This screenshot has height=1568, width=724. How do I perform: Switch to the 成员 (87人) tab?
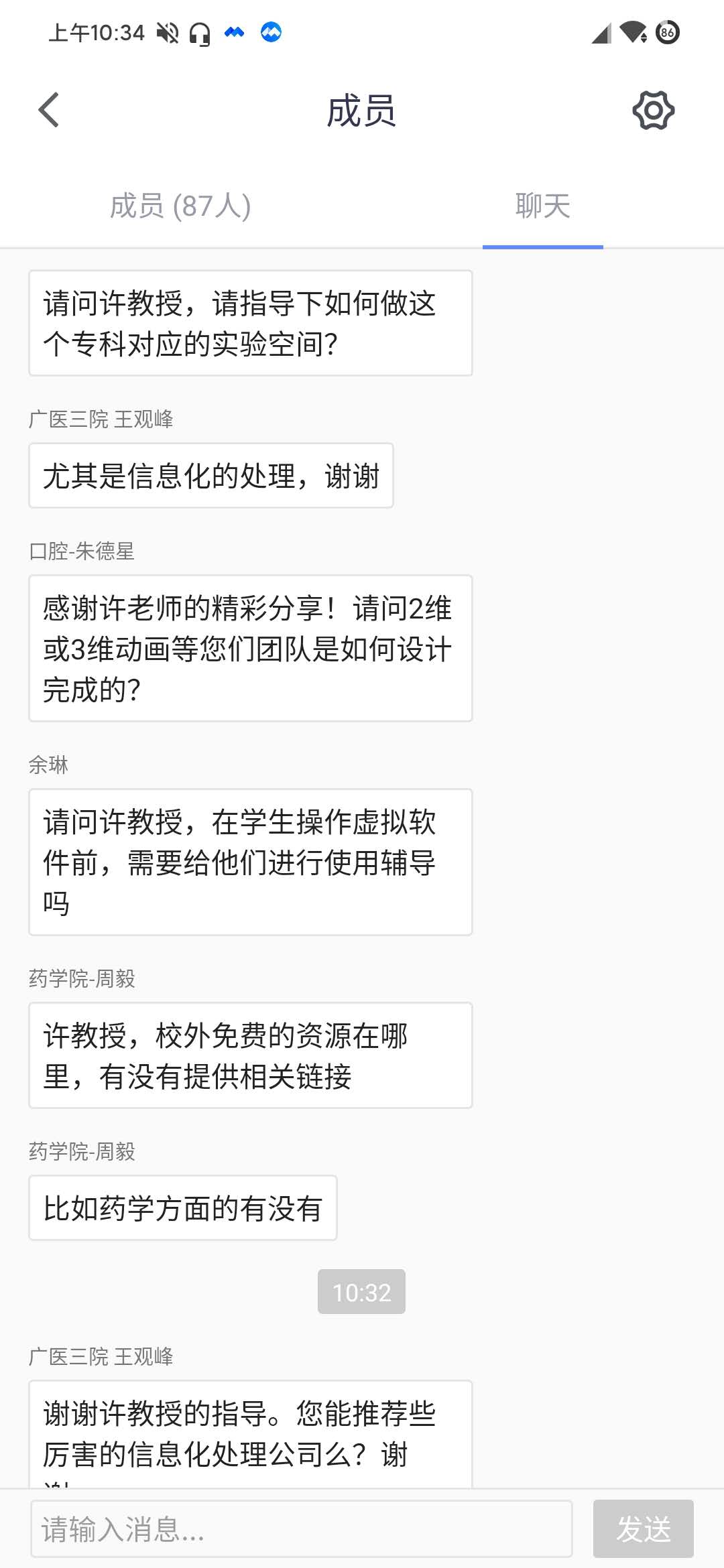click(x=180, y=206)
